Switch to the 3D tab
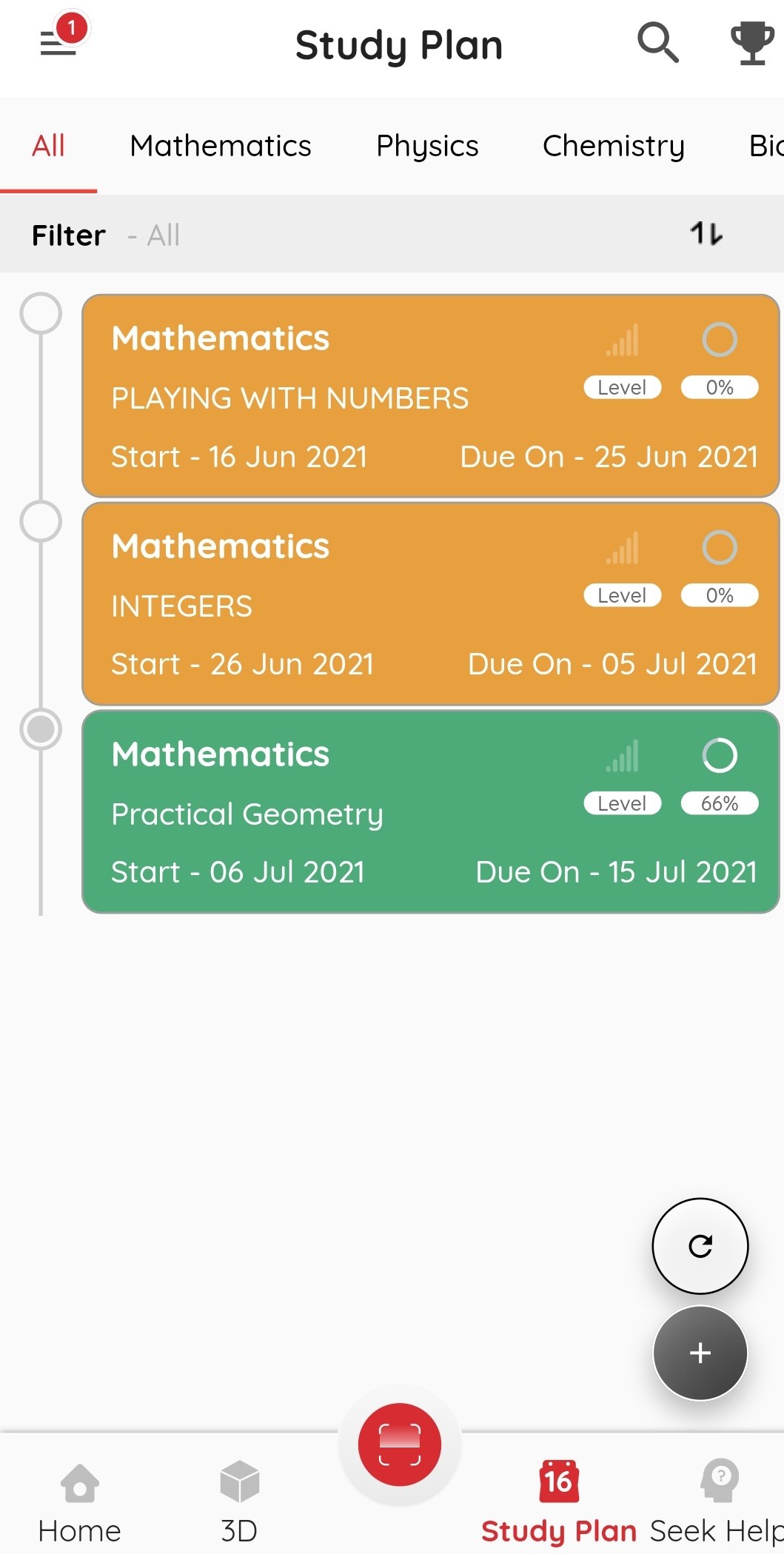Image resolution: width=784 pixels, height=1554 pixels. (239, 1502)
